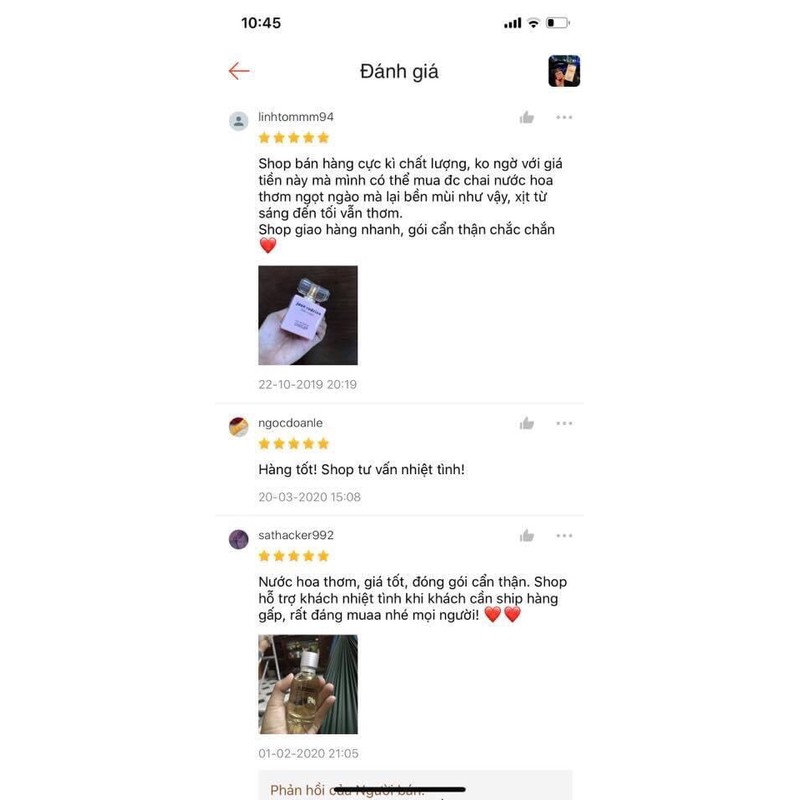The height and width of the screenshot is (800, 800).
Task: Open more options for linhtommm94's review
Action: click(564, 118)
